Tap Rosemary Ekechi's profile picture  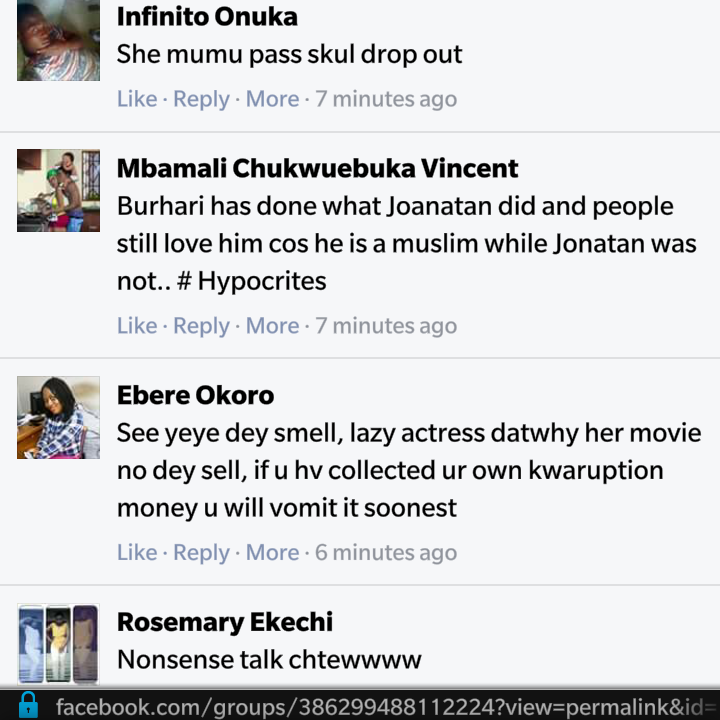click(58, 644)
